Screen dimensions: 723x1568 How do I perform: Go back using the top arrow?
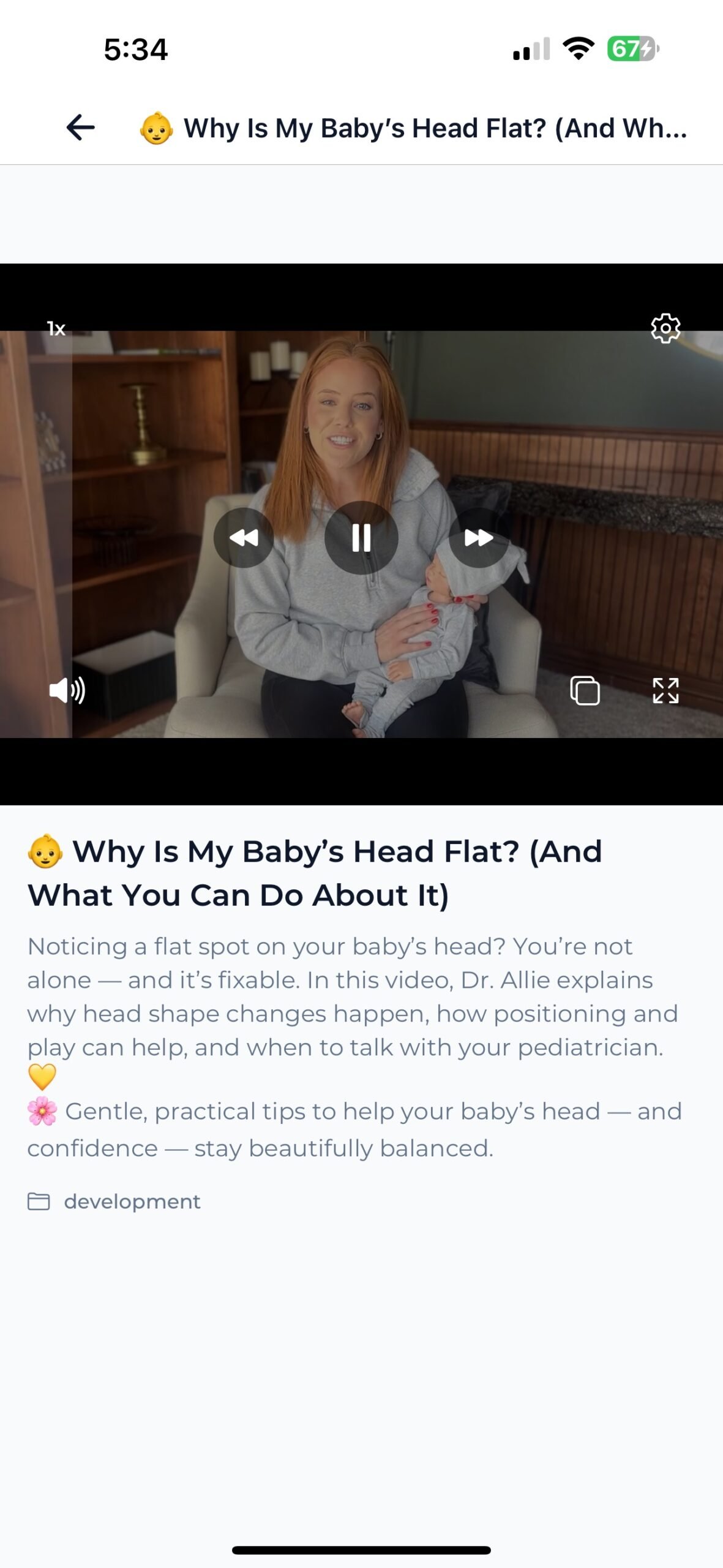(80, 127)
